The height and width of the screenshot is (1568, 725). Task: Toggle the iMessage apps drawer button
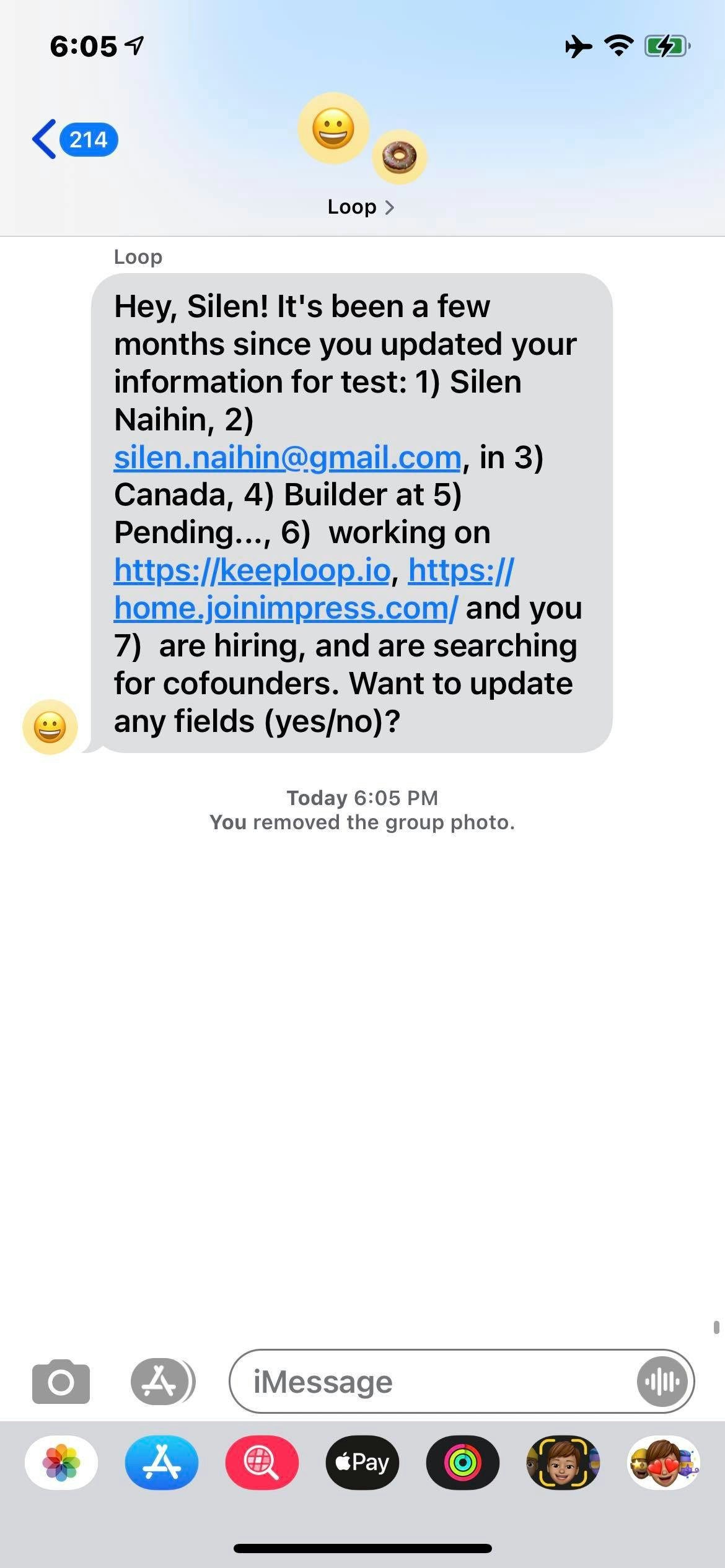[x=162, y=1382]
